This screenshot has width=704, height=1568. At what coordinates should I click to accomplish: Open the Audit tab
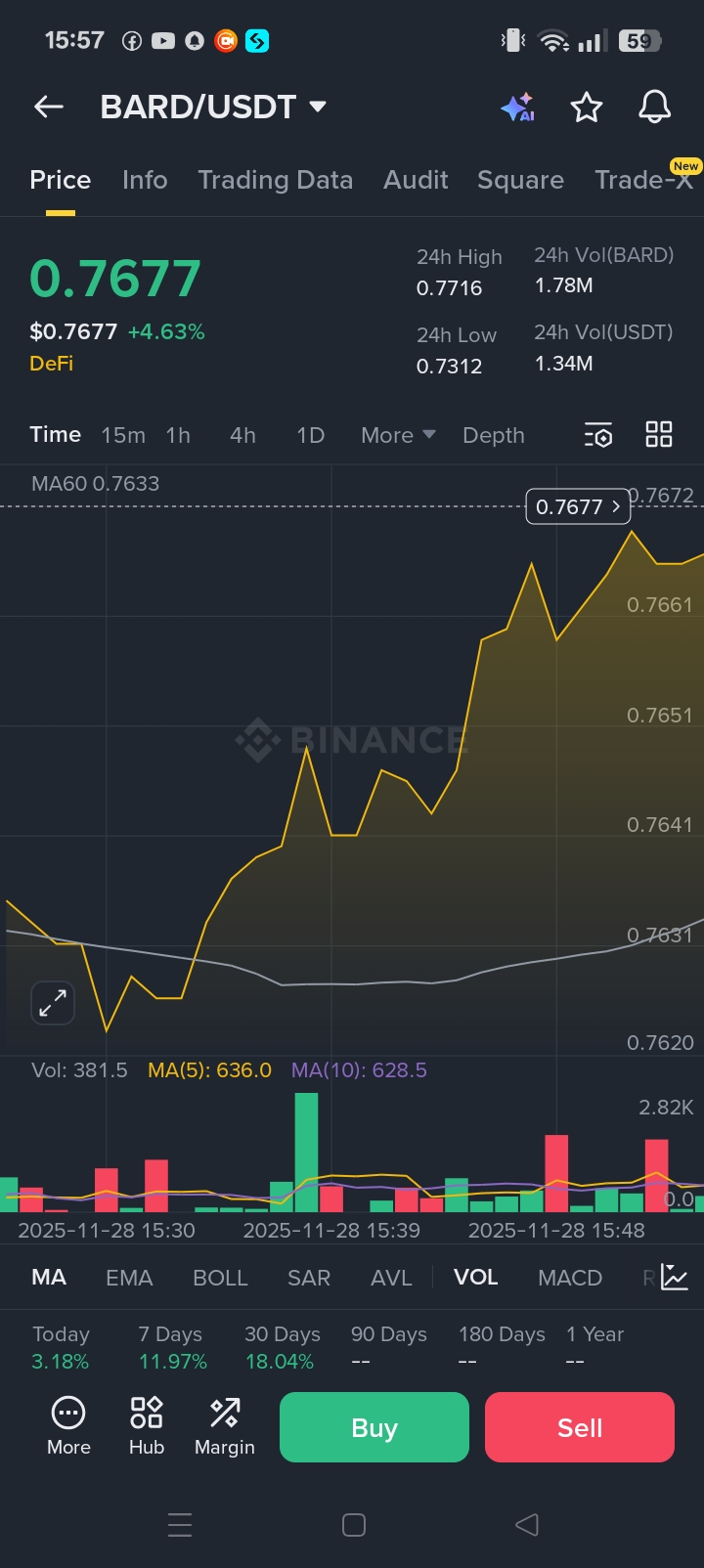click(416, 180)
